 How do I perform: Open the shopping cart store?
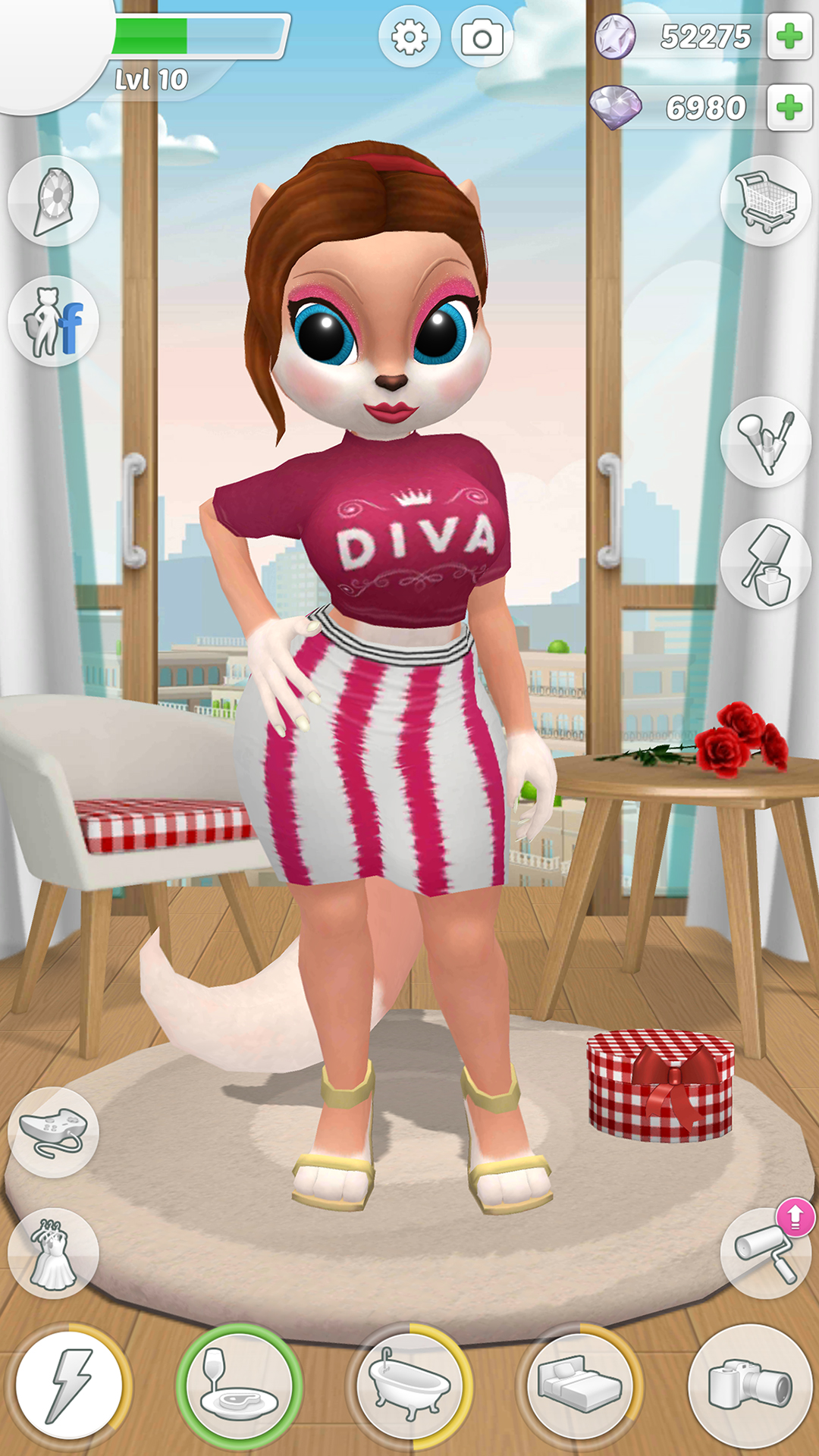pyautogui.click(x=766, y=201)
